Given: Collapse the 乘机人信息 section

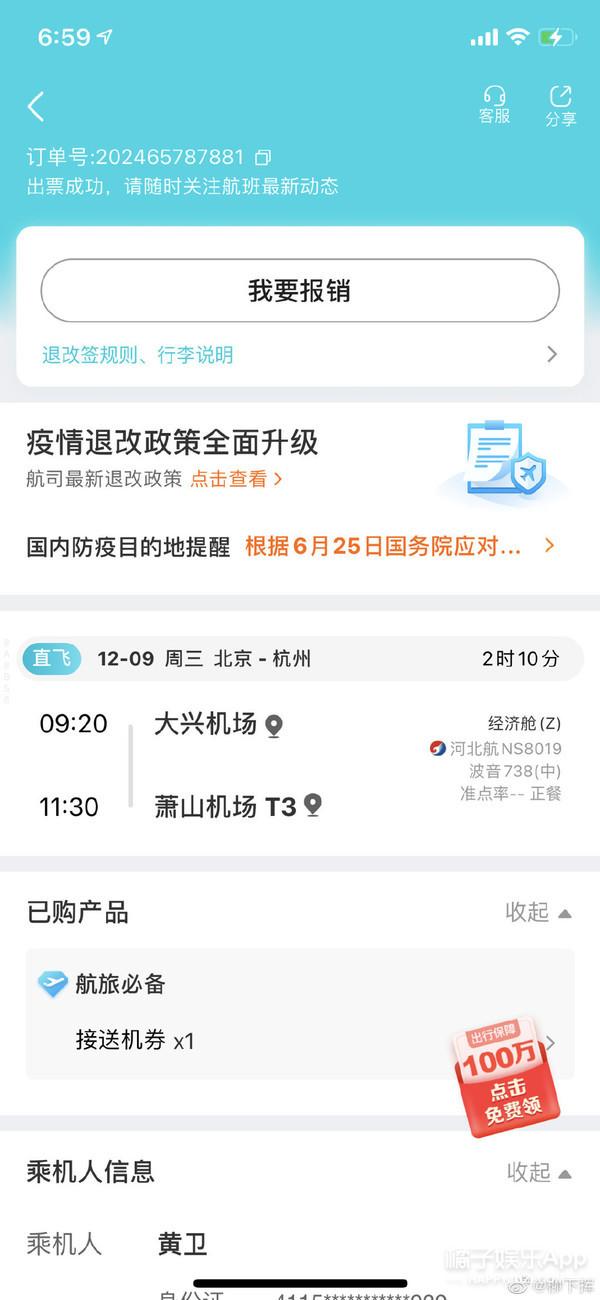Looking at the screenshot, I should pos(538,1171).
